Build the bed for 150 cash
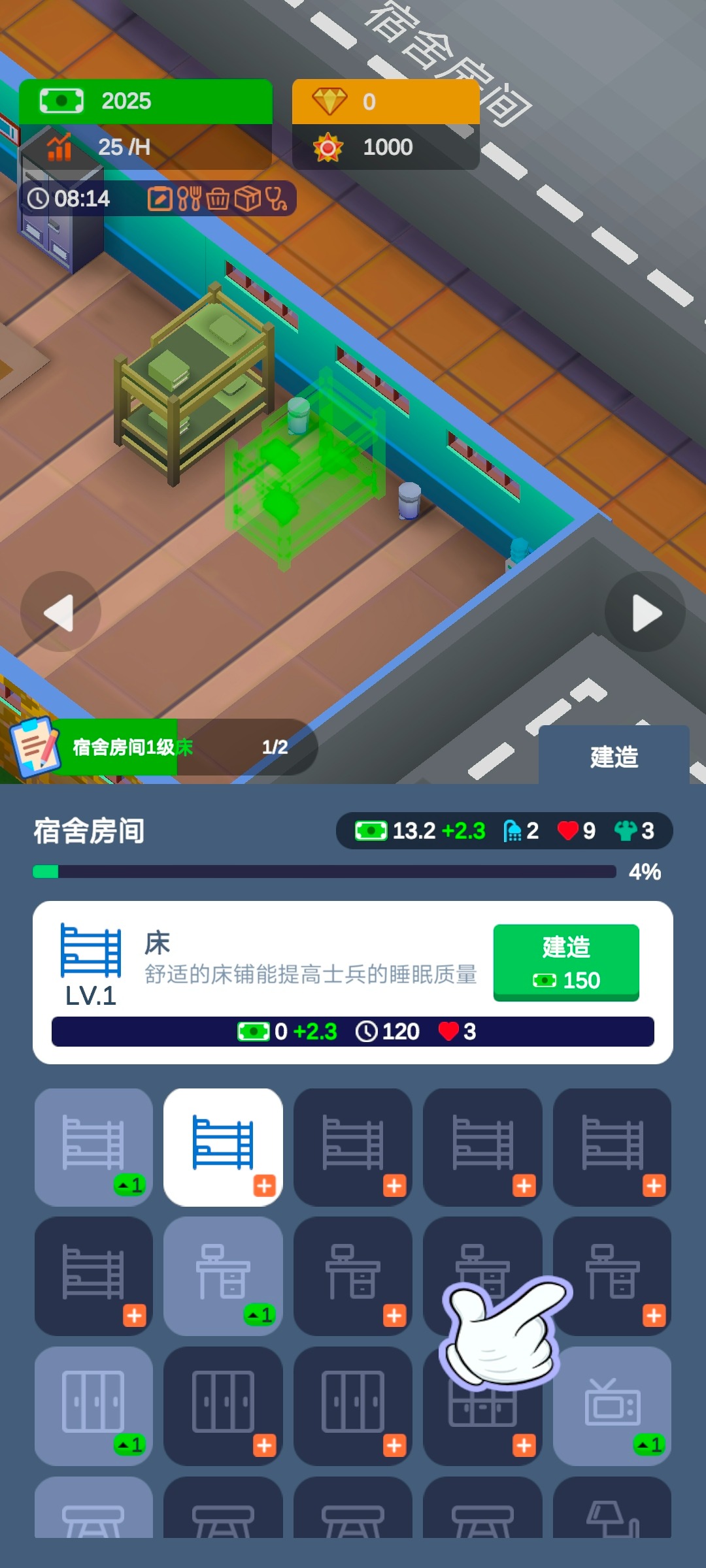Viewport: 706px width, 1568px height. pos(566,962)
